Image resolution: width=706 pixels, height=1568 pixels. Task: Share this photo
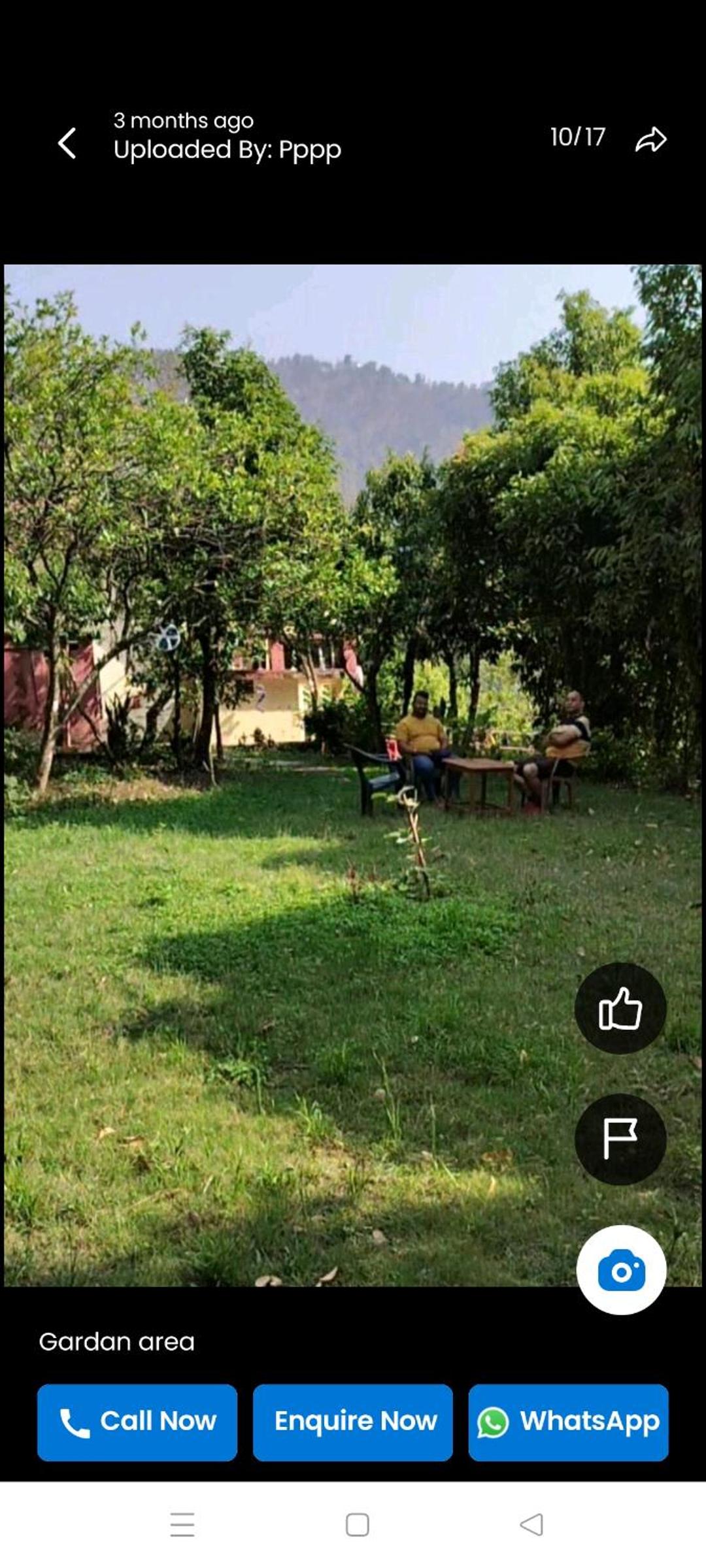650,139
